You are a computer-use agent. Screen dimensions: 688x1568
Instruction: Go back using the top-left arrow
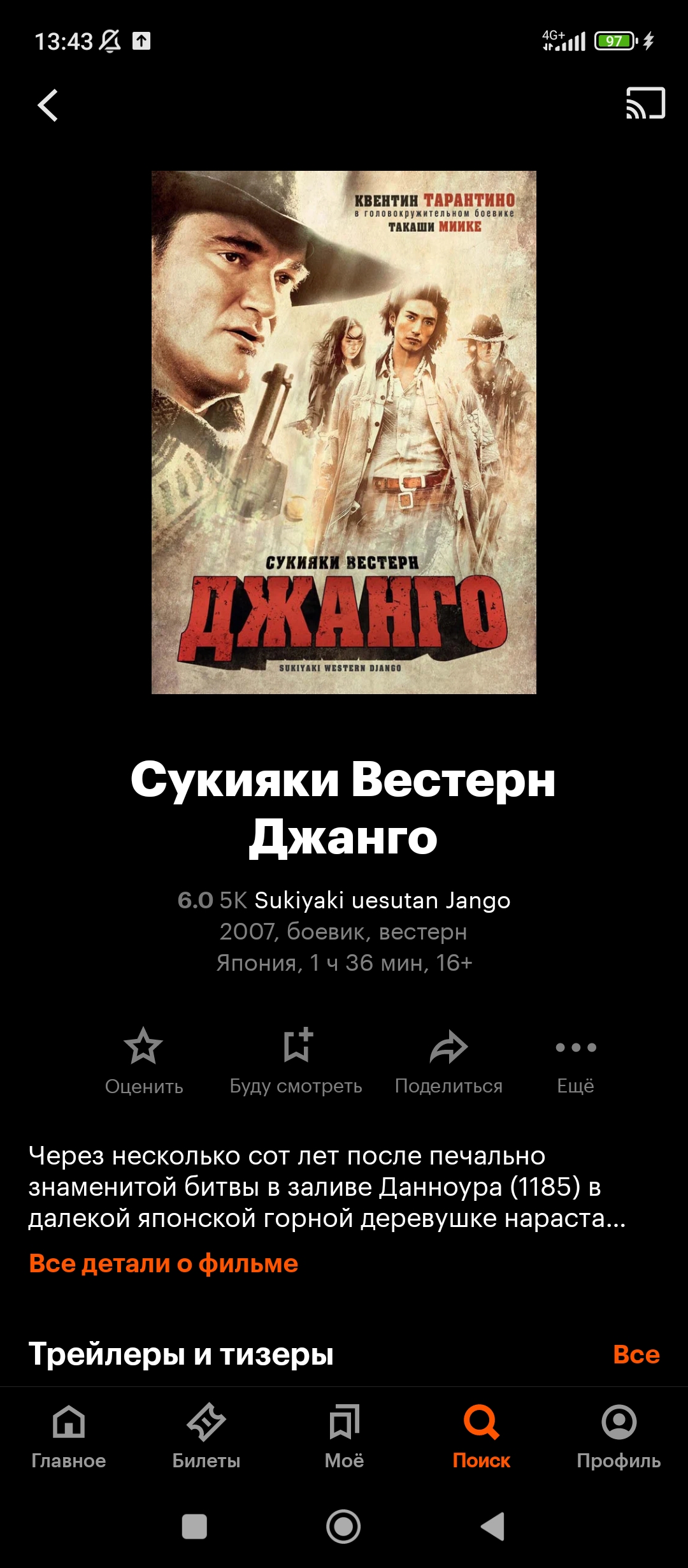click(x=48, y=105)
